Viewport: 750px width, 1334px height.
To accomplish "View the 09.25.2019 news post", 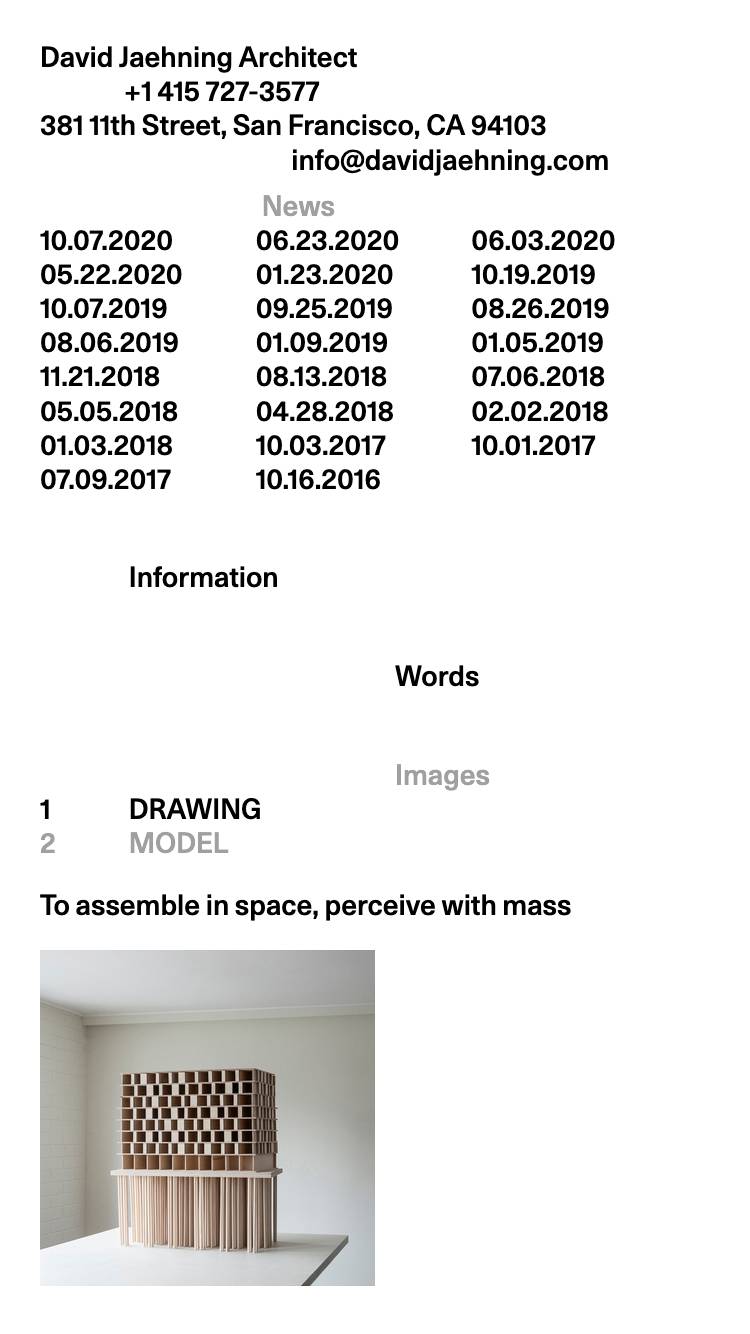I will pyautogui.click(x=324, y=309).
